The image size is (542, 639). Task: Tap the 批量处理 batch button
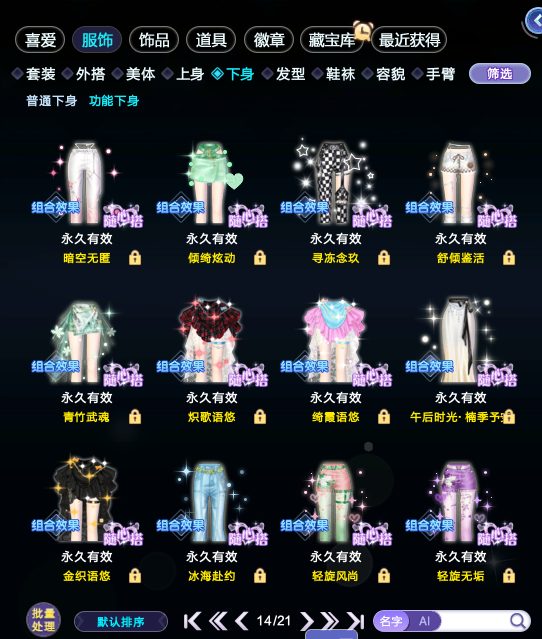point(43,619)
